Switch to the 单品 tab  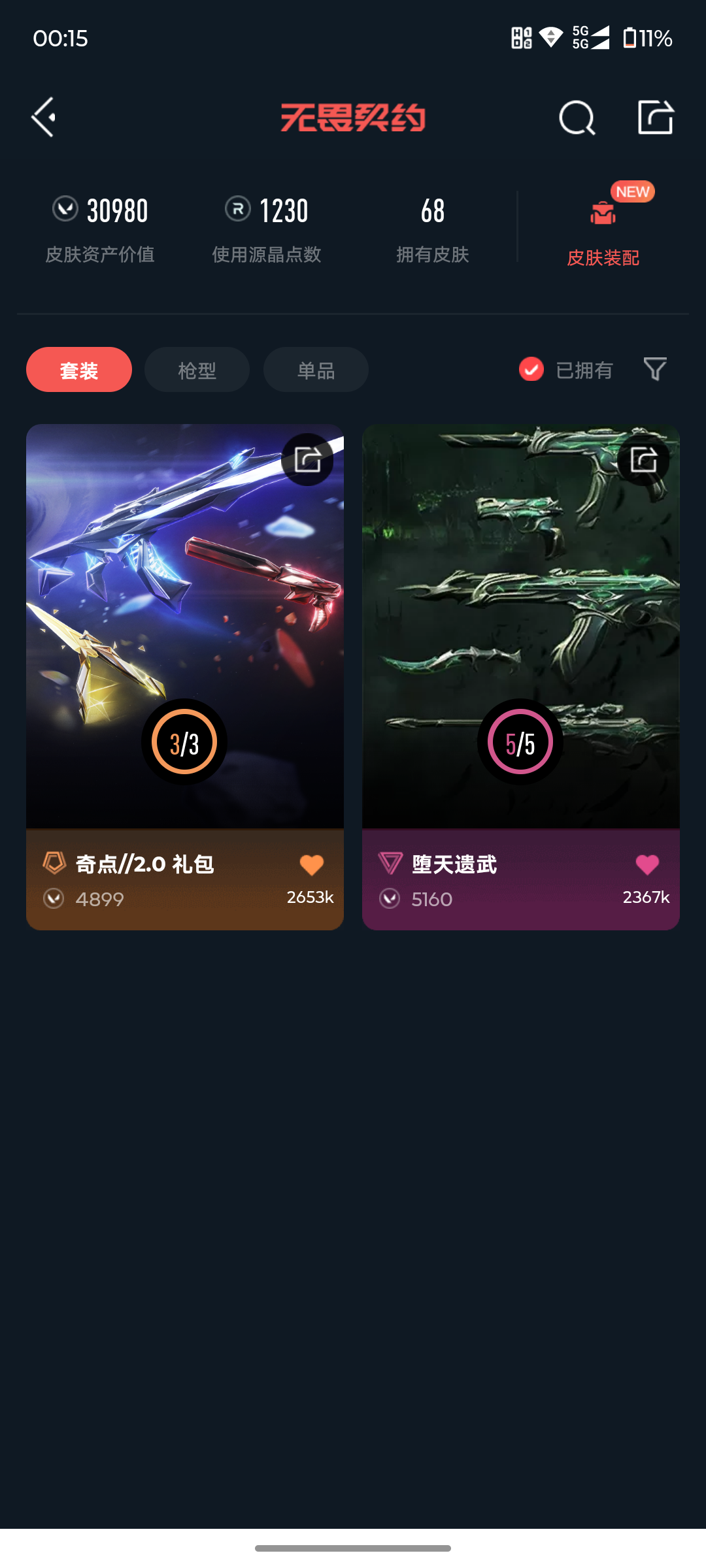(316, 370)
